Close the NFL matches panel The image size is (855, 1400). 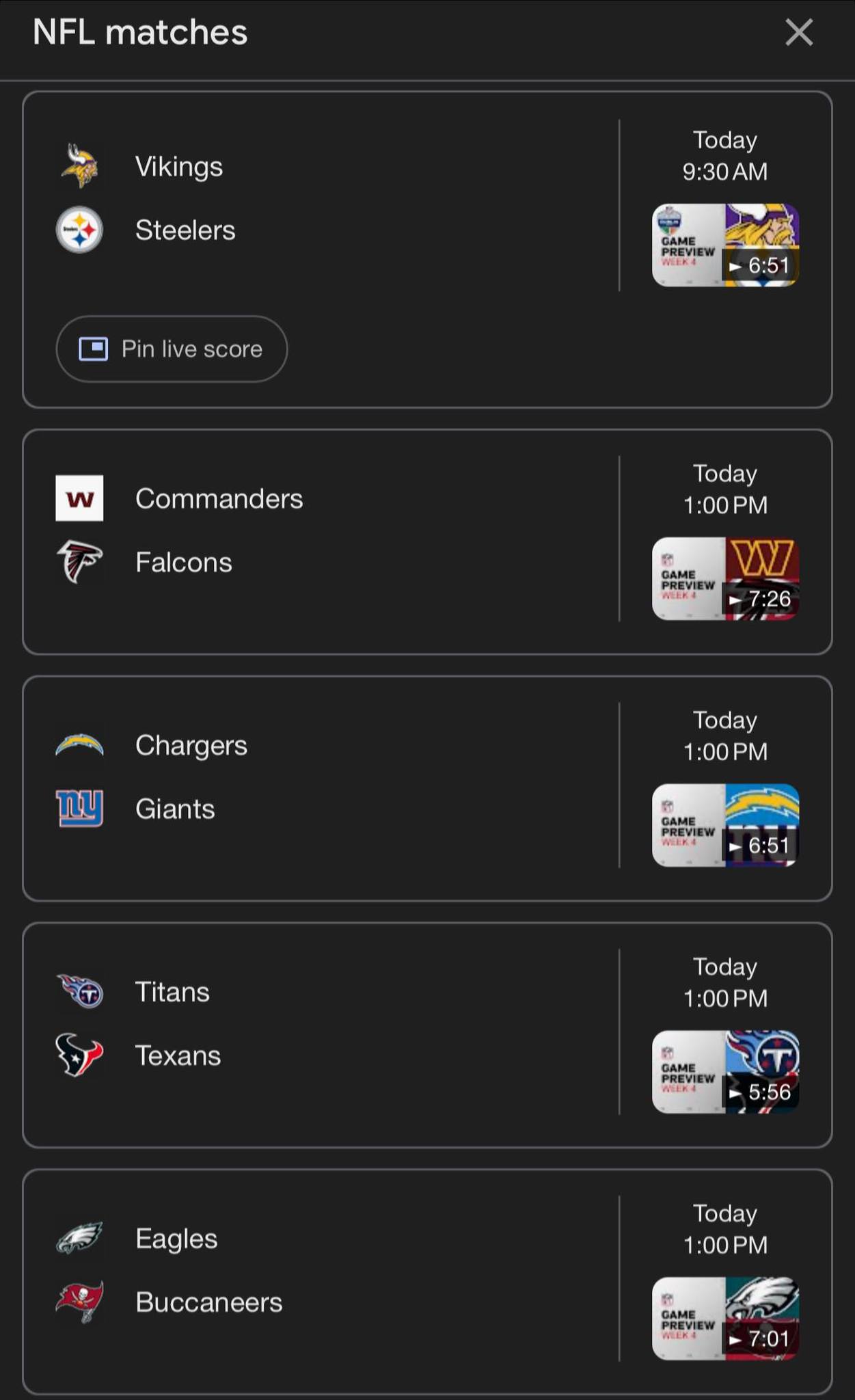(798, 32)
